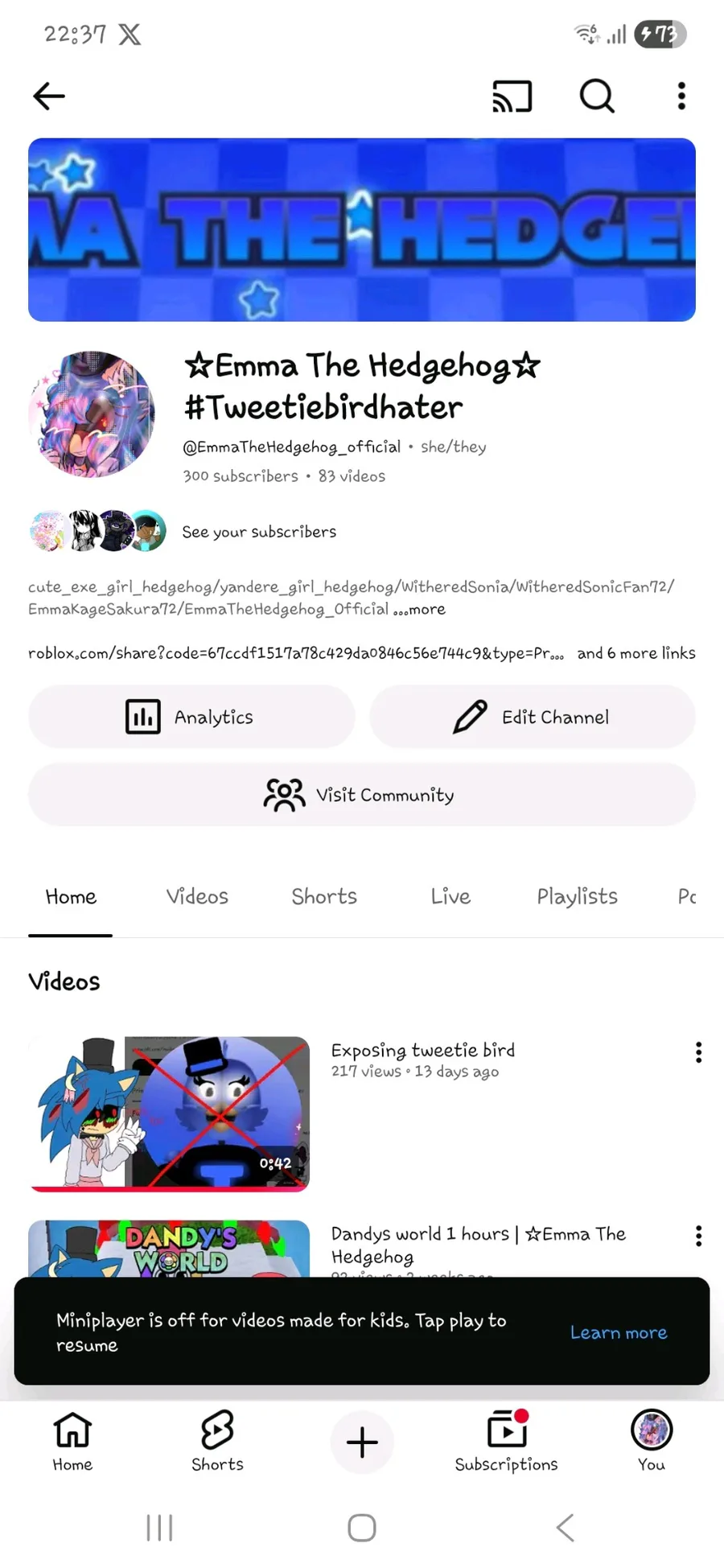The height and width of the screenshot is (1568, 724).
Task: Open the roblox.com channel link
Action: (295, 653)
